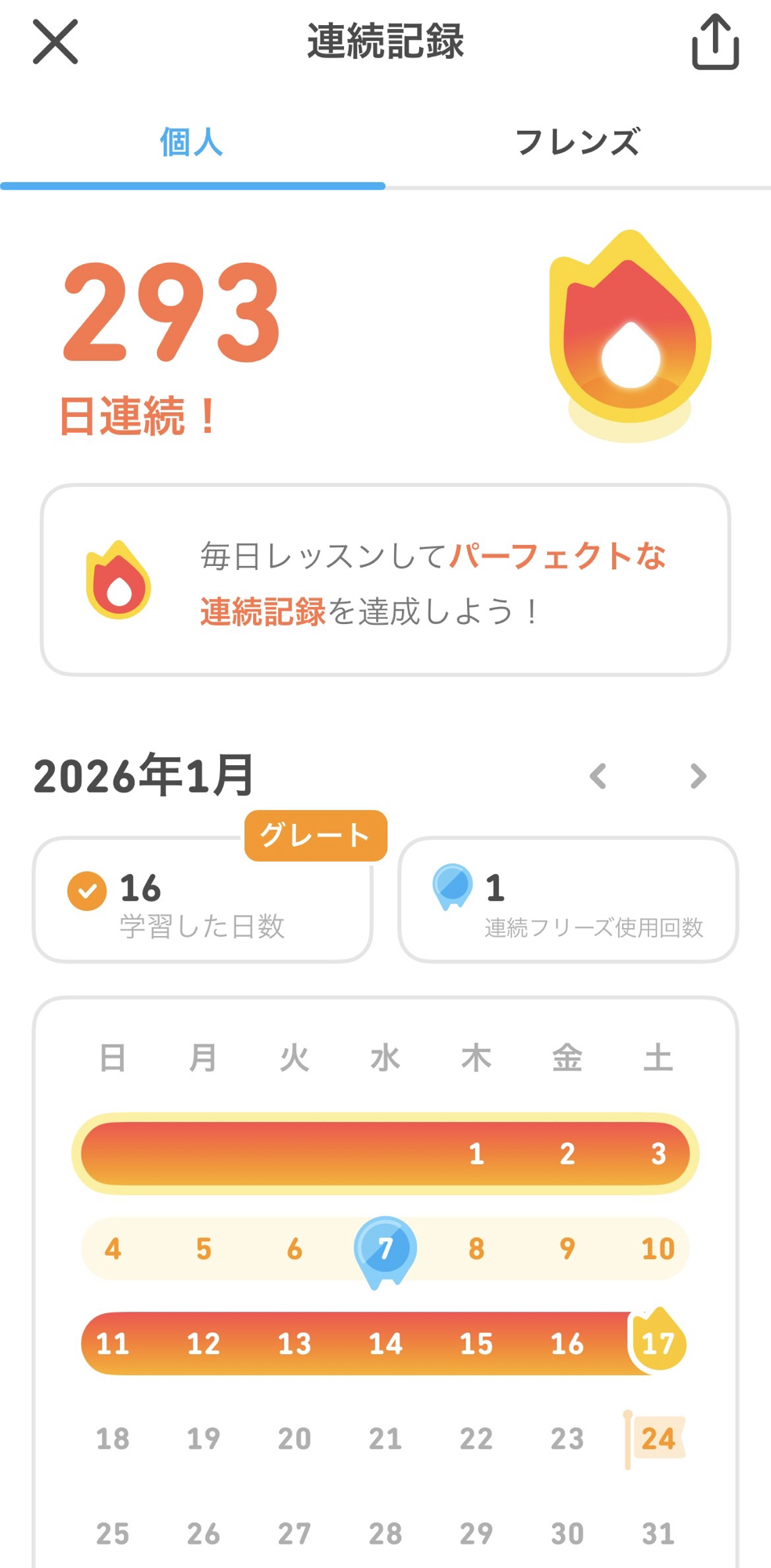Select the 個人 tab
Viewport: 771px width, 1568px height.
(192, 143)
